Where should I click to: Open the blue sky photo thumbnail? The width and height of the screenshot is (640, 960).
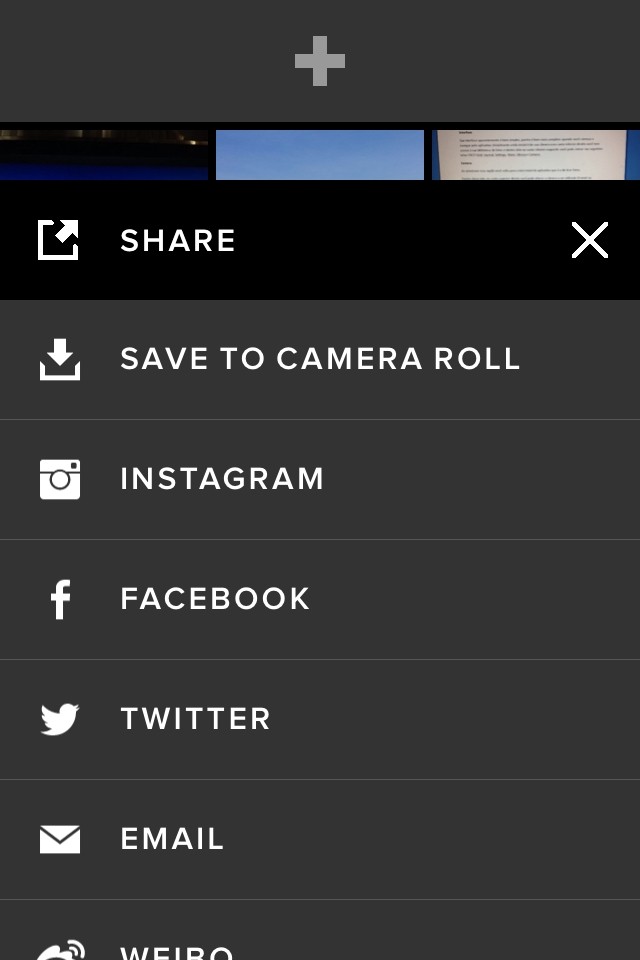320,155
